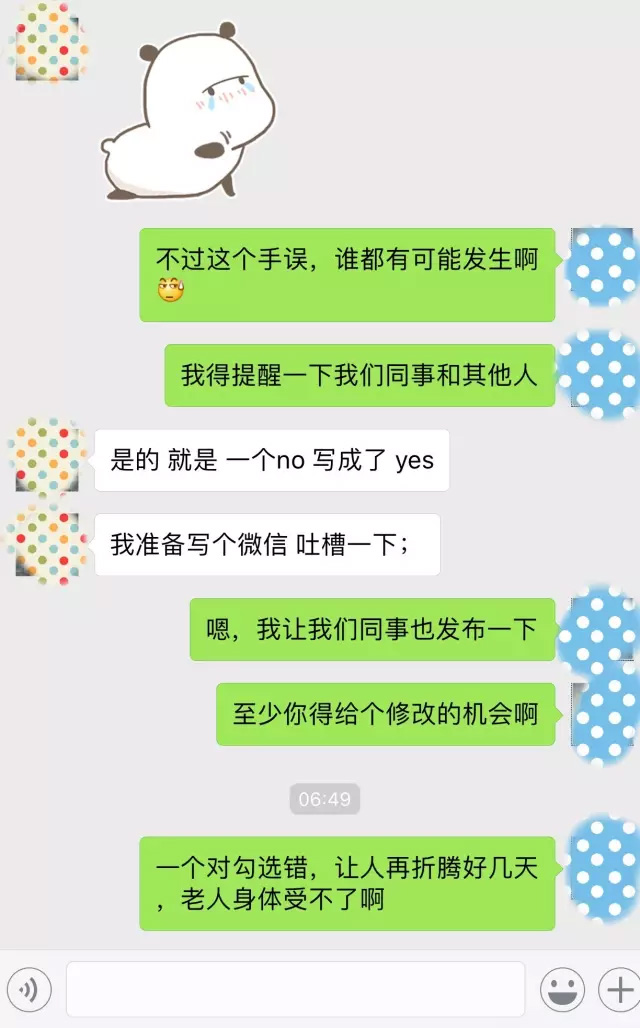Tap avatar beside '我得提醒一下我们同事和其他人'
The image size is (640, 1028).
(598, 374)
